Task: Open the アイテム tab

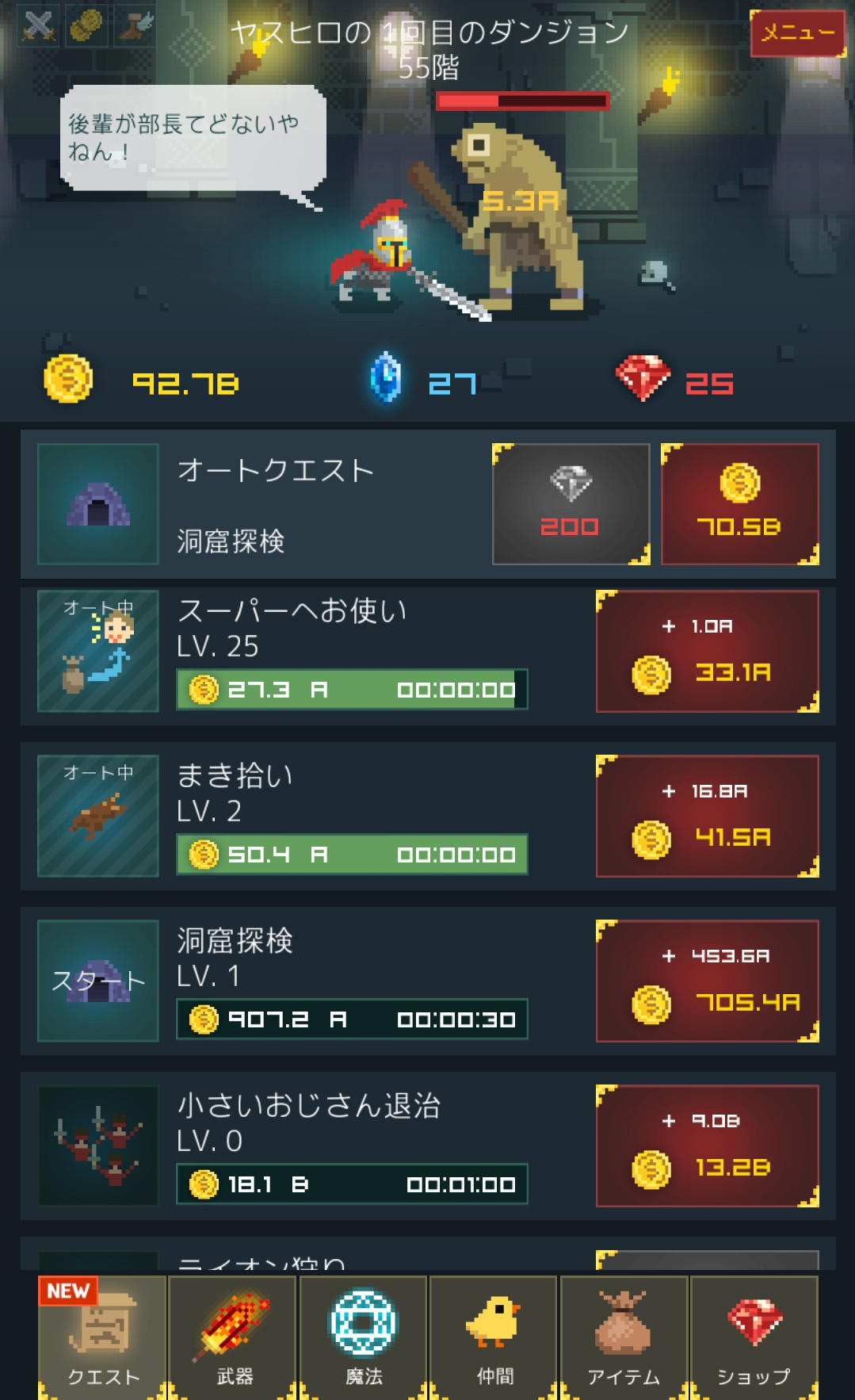Action: pyautogui.click(x=624, y=1337)
